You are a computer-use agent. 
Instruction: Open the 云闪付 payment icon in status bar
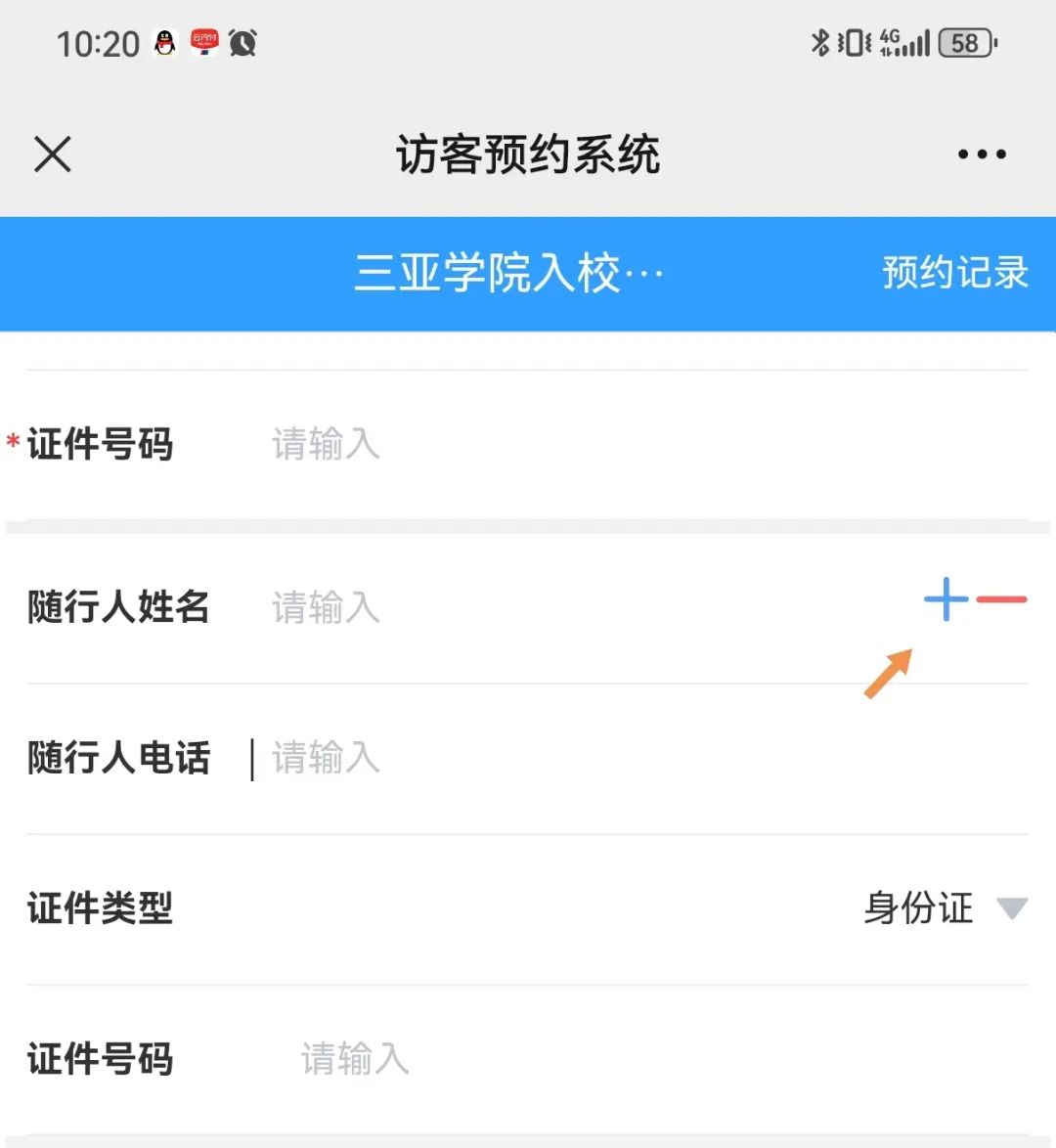point(206,42)
